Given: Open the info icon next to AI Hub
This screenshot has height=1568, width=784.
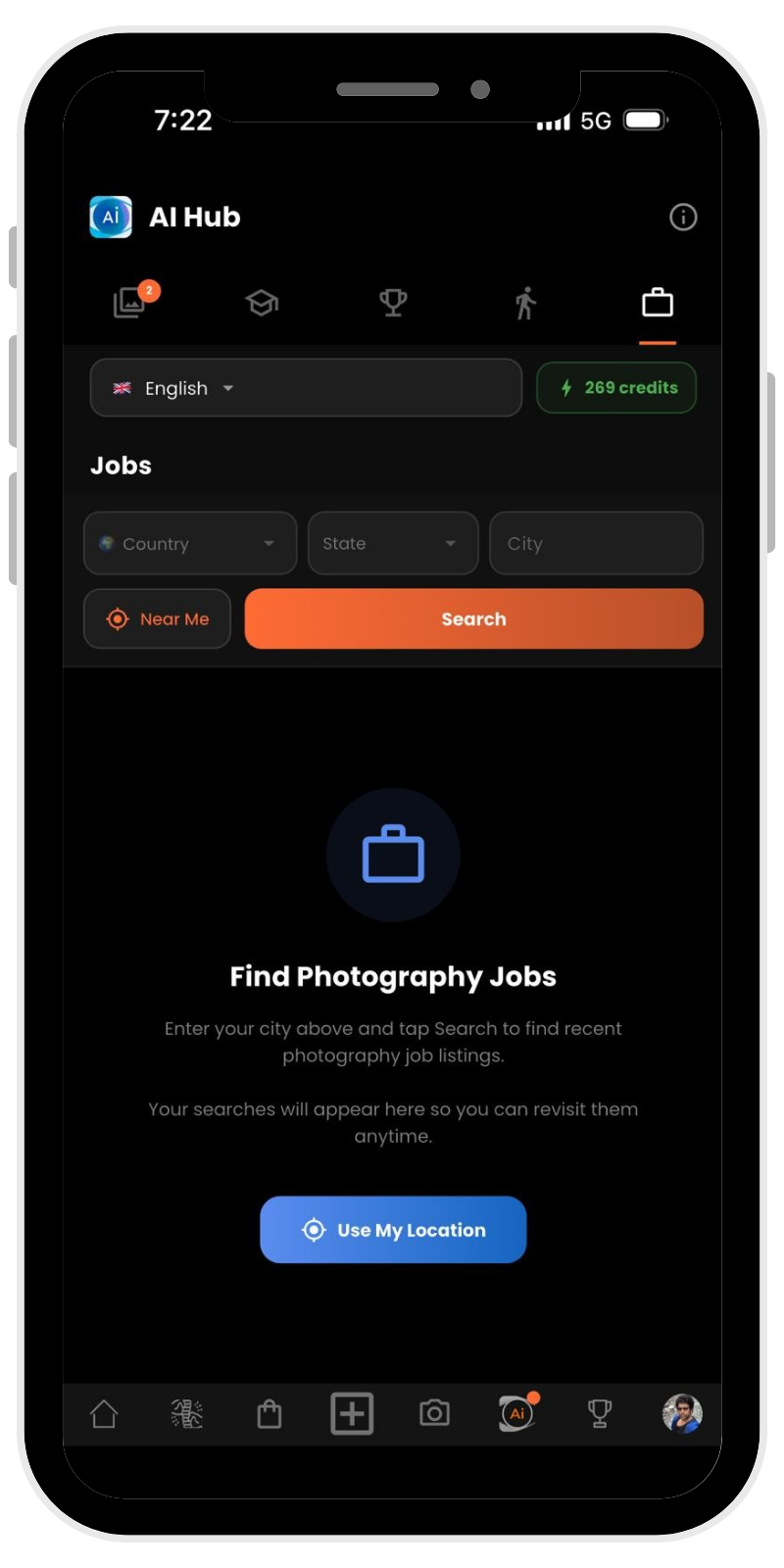Looking at the screenshot, I should point(683,217).
